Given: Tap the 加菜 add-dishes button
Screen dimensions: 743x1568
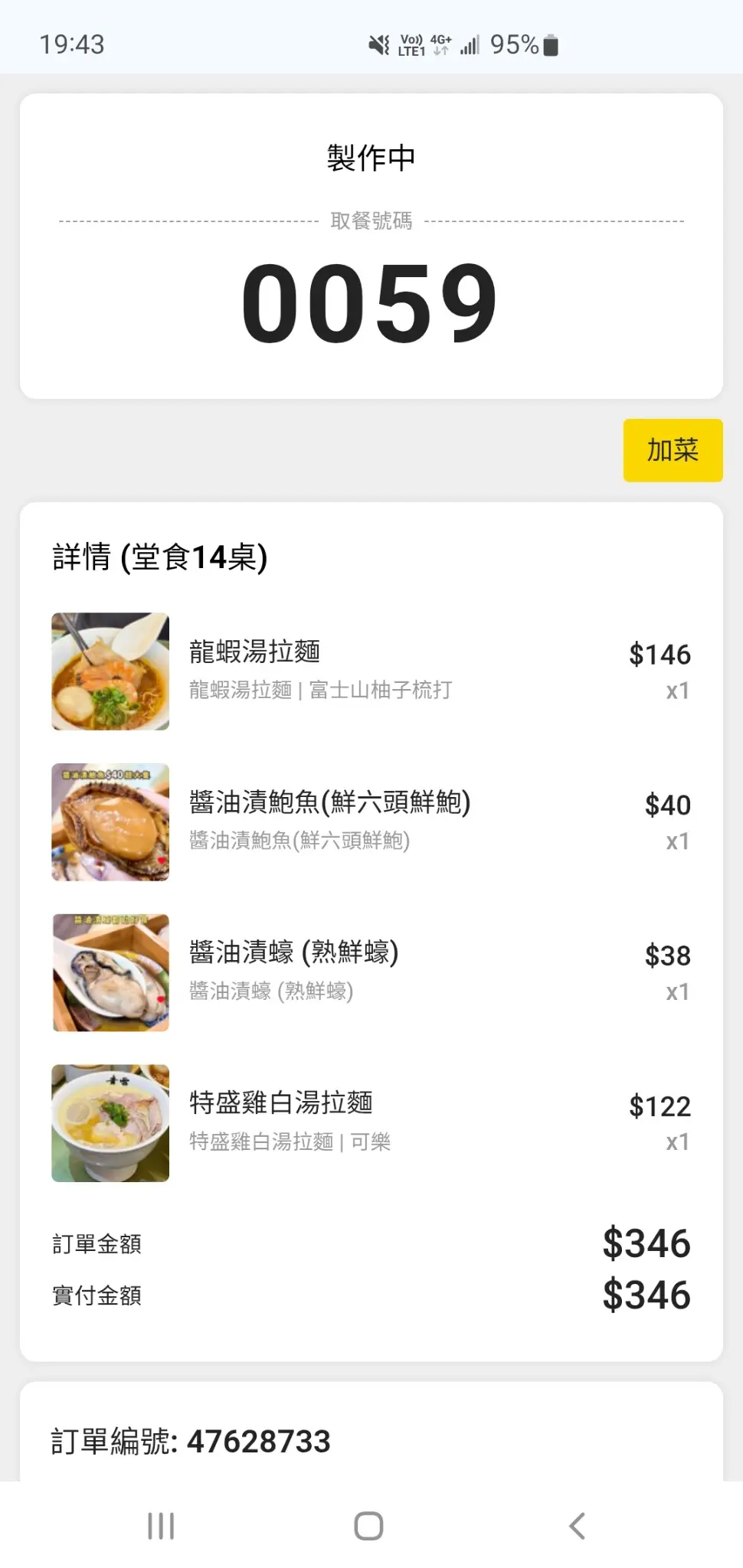Looking at the screenshot, I should [673, 450].
